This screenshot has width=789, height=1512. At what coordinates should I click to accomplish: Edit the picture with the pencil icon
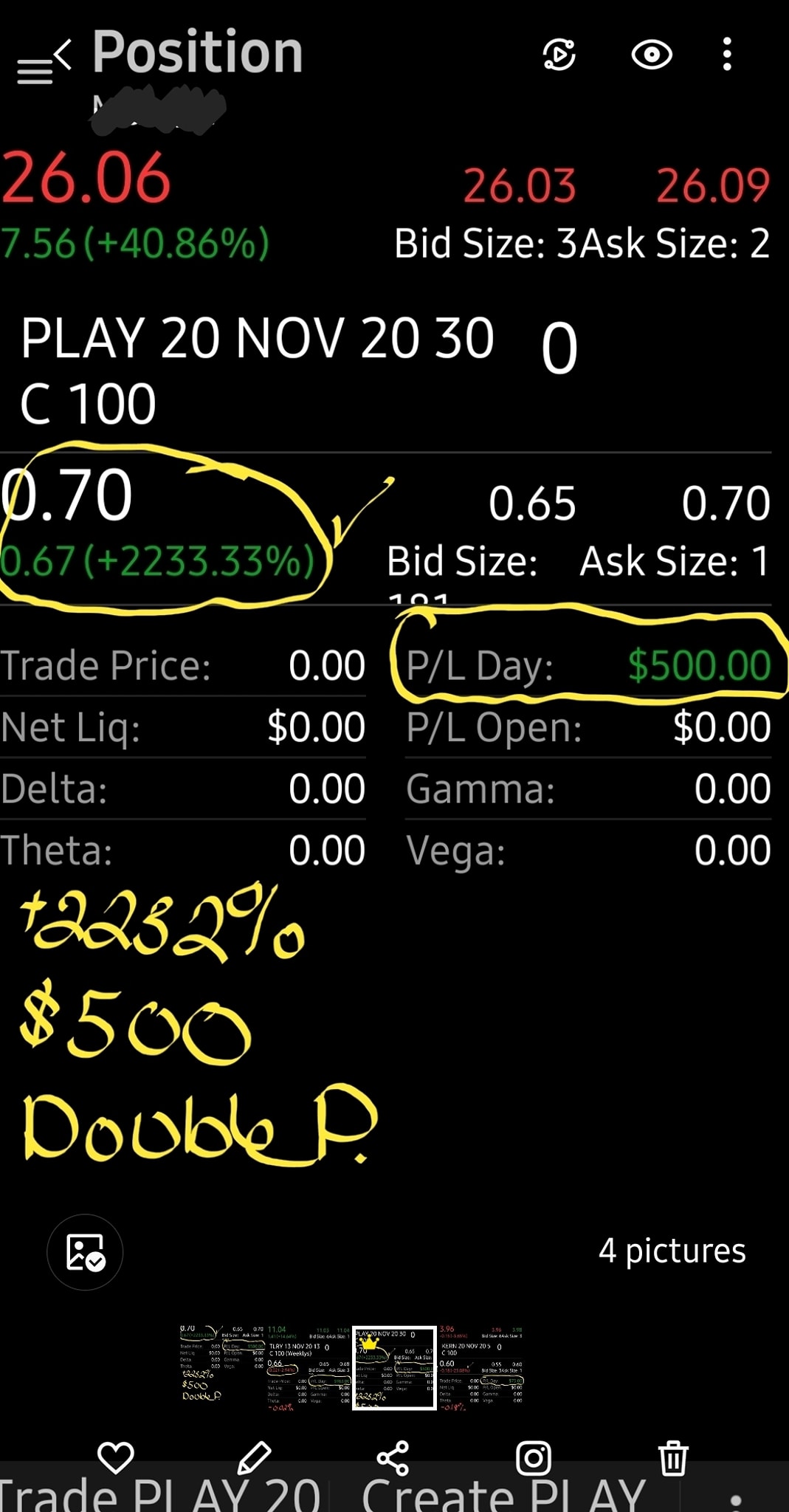(255, 1457)
